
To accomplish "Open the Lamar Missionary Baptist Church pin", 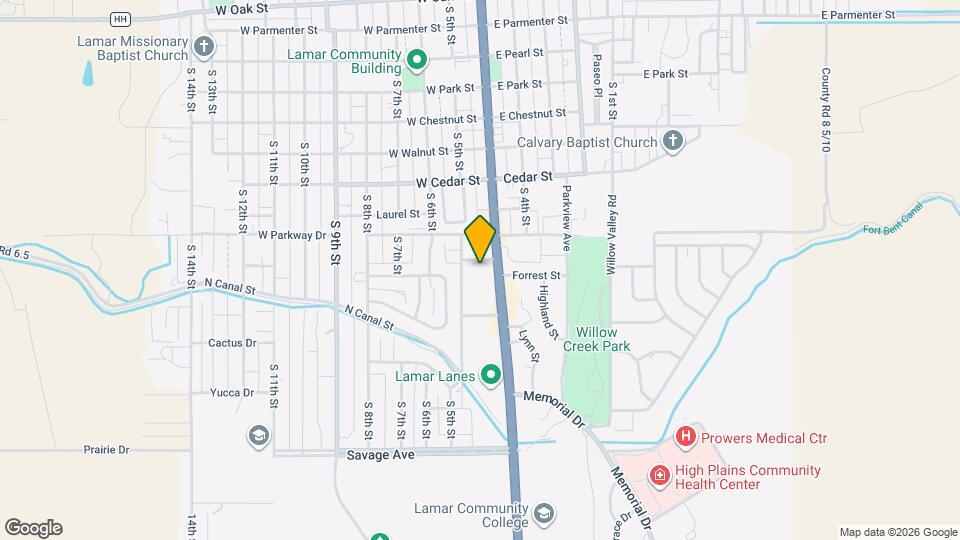I will (x=204, y=47).
